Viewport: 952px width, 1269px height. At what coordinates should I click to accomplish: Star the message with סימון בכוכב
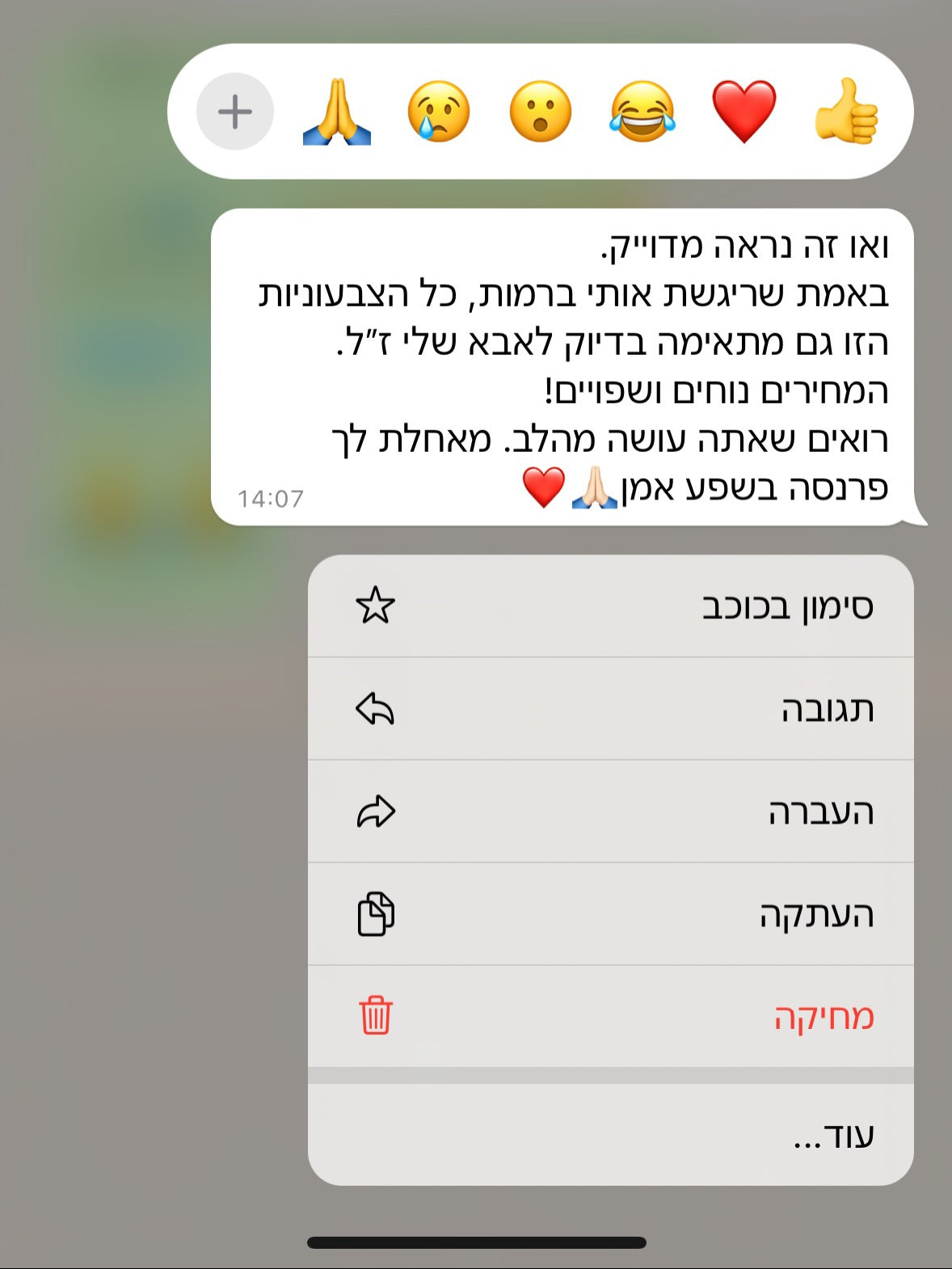coord(610,606)
